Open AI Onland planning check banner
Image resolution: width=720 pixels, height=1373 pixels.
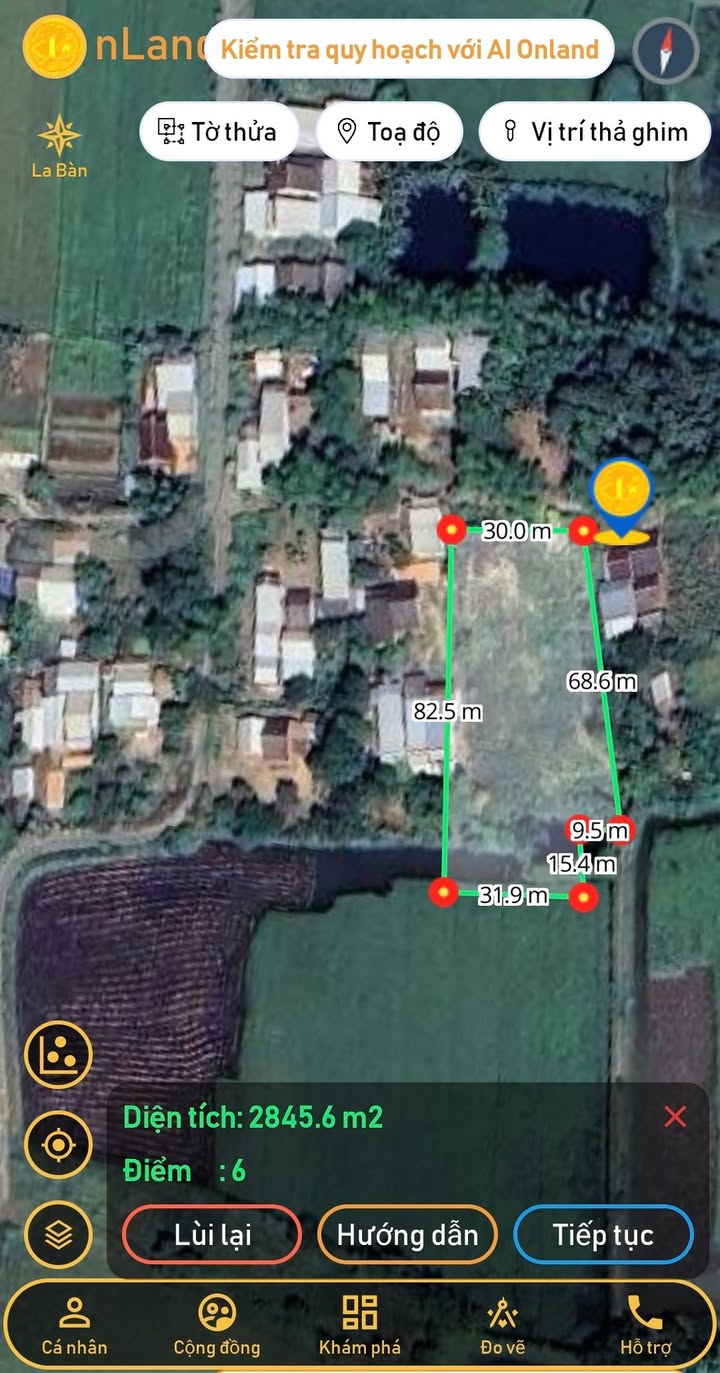click(x=409, y=49)
